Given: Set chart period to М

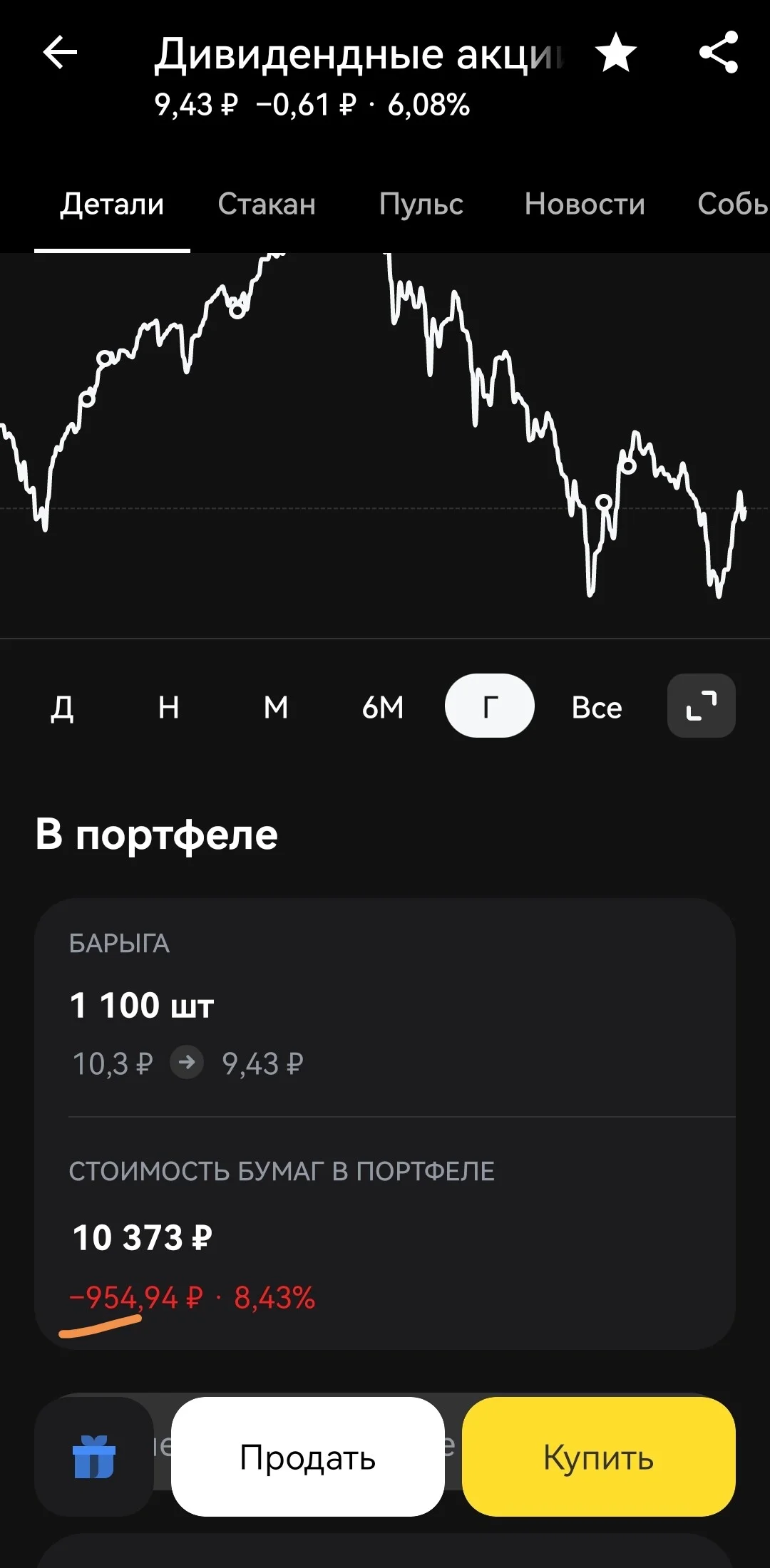Looking at the screenshot, I should coord(276,707).
